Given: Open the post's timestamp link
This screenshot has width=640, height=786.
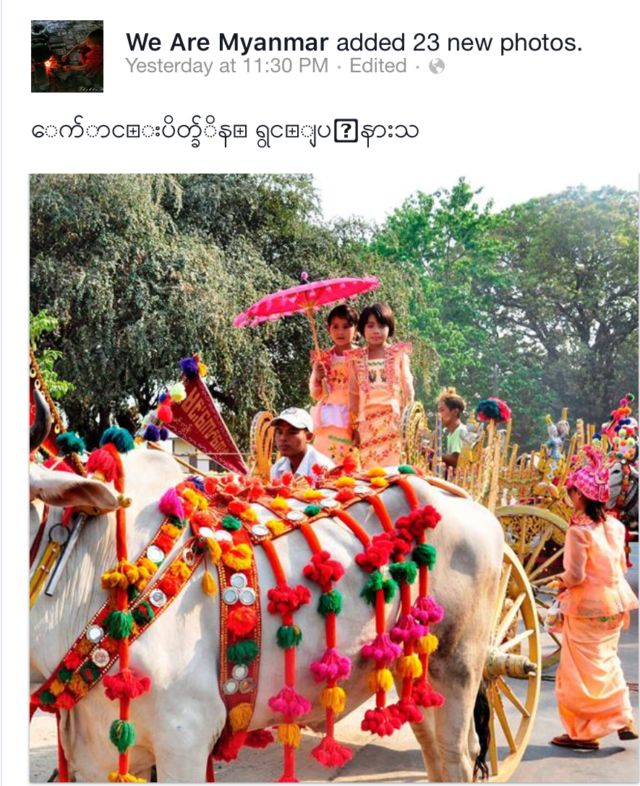Looking at the screenshot, I should [x=226, y=66].
